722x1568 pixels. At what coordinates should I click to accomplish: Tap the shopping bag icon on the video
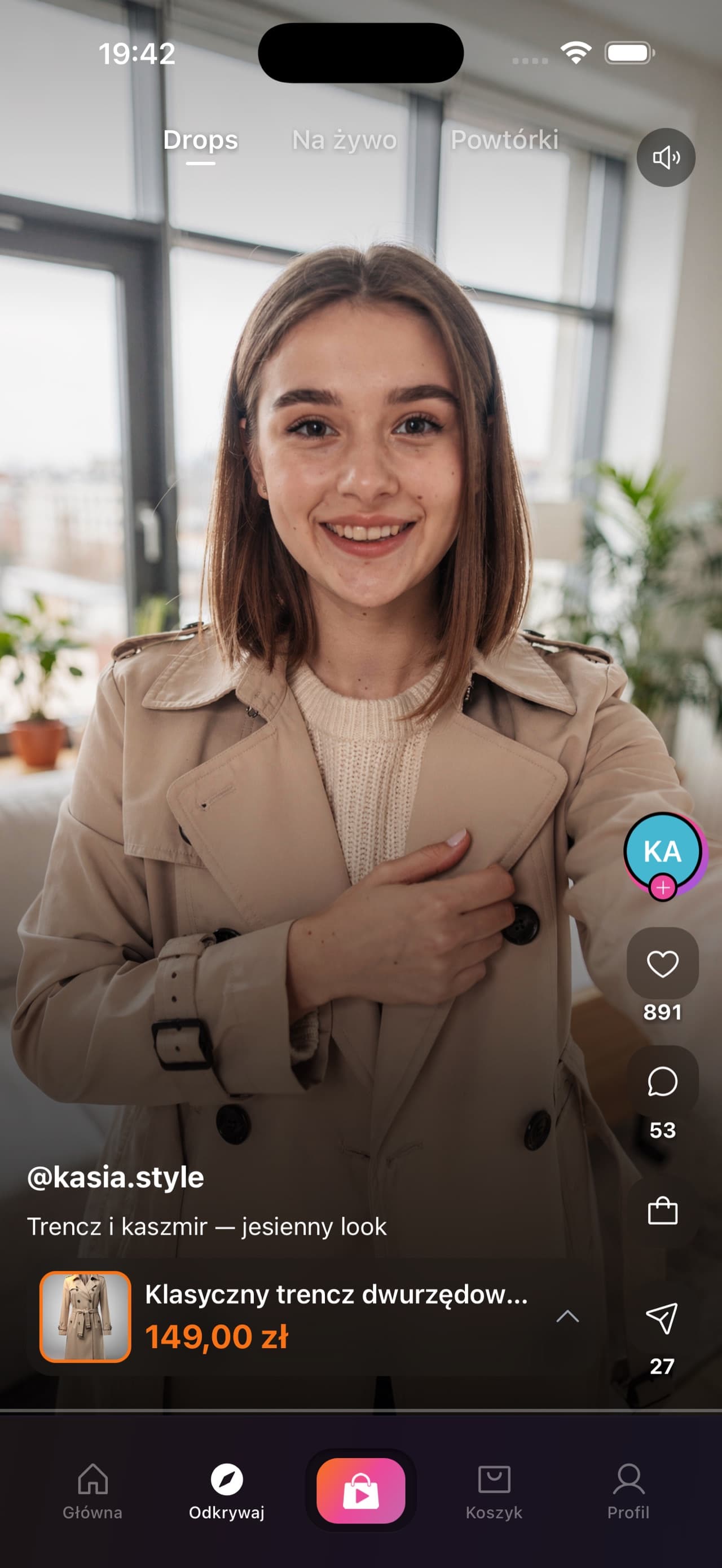pos(663,1211)
